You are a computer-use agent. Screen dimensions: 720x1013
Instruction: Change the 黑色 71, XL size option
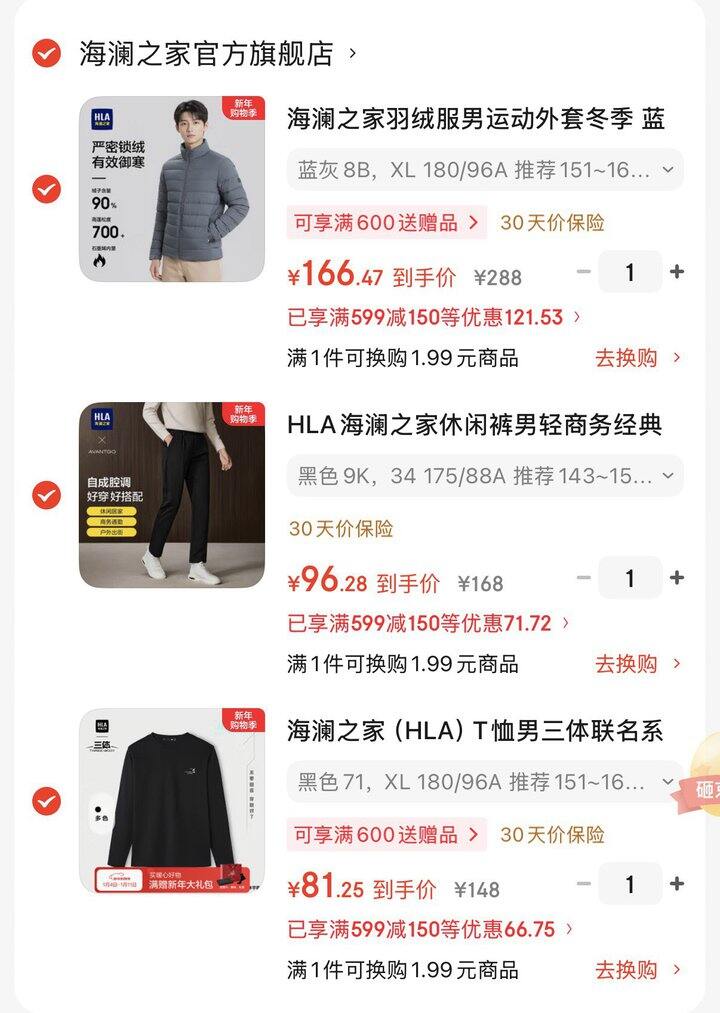click(485, 782)
